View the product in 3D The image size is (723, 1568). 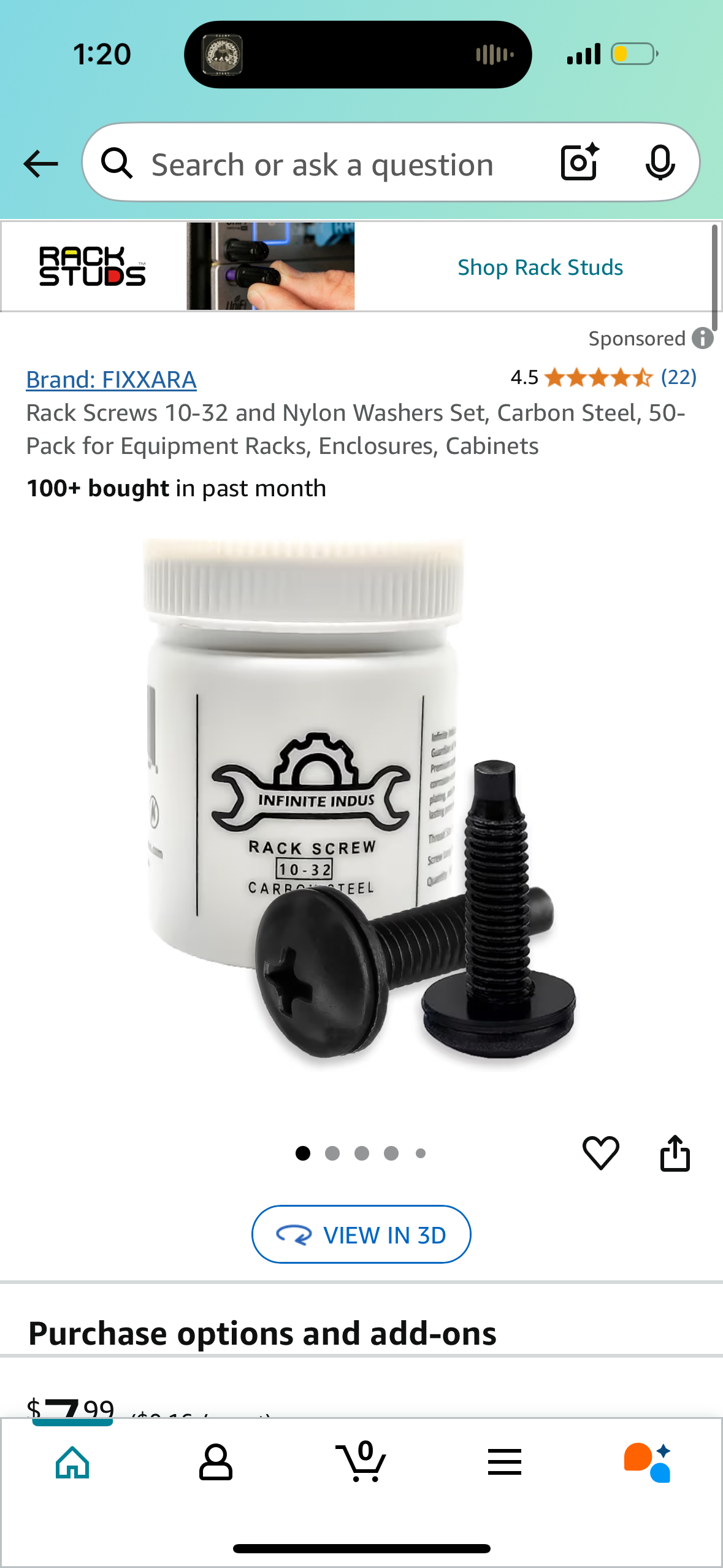[x=361, y=1234]
